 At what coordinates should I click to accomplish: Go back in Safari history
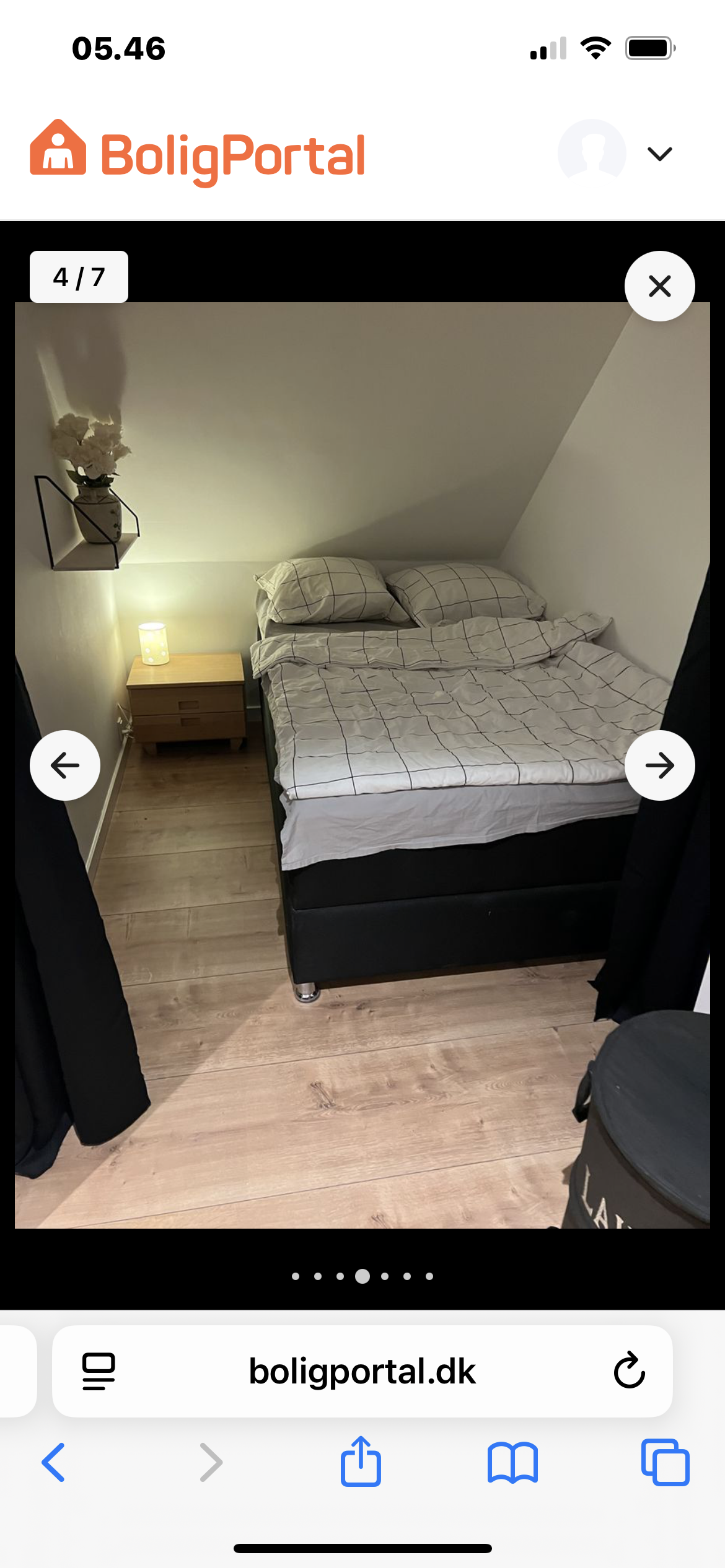(53, 1463)
